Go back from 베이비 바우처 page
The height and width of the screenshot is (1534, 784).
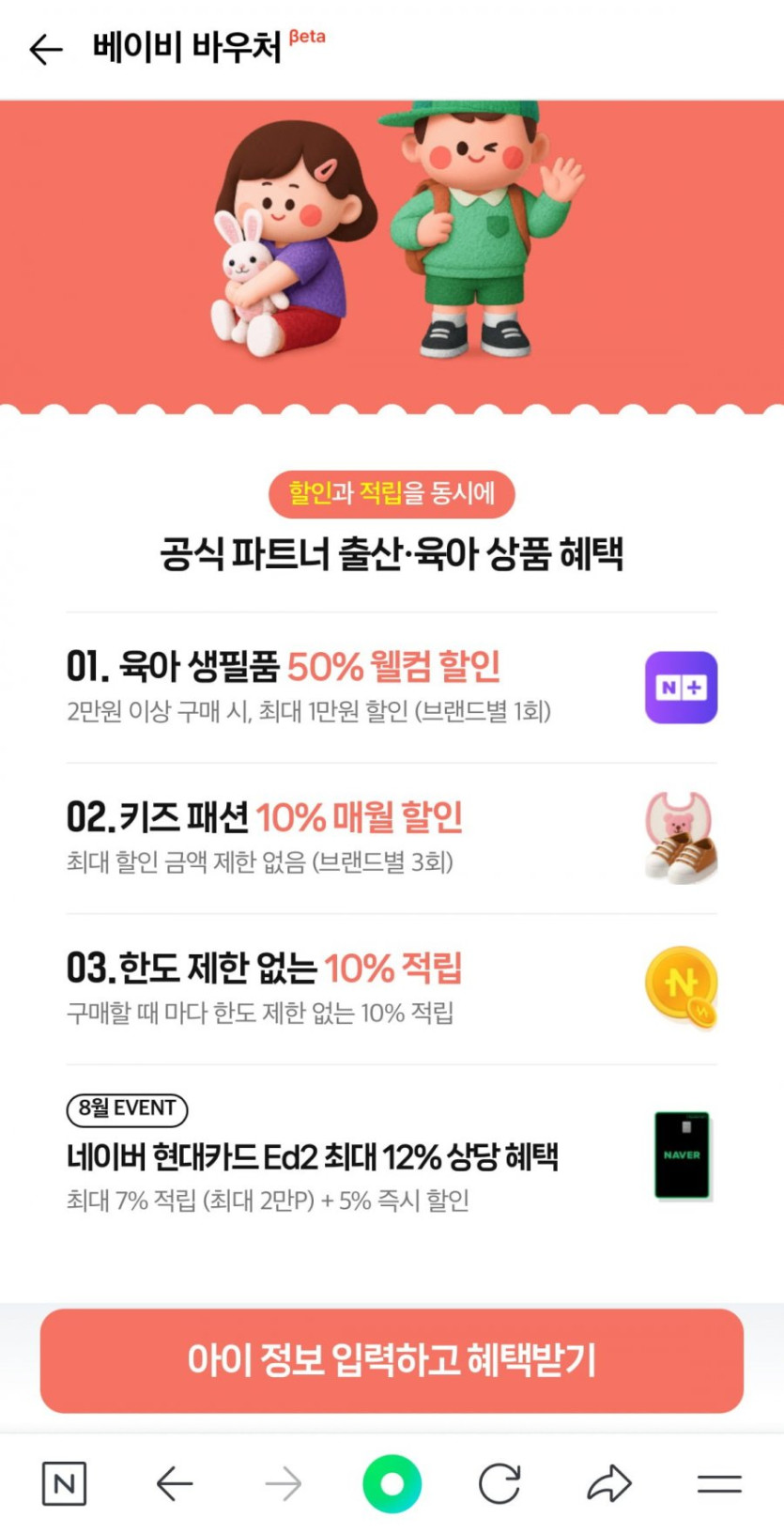46,49
